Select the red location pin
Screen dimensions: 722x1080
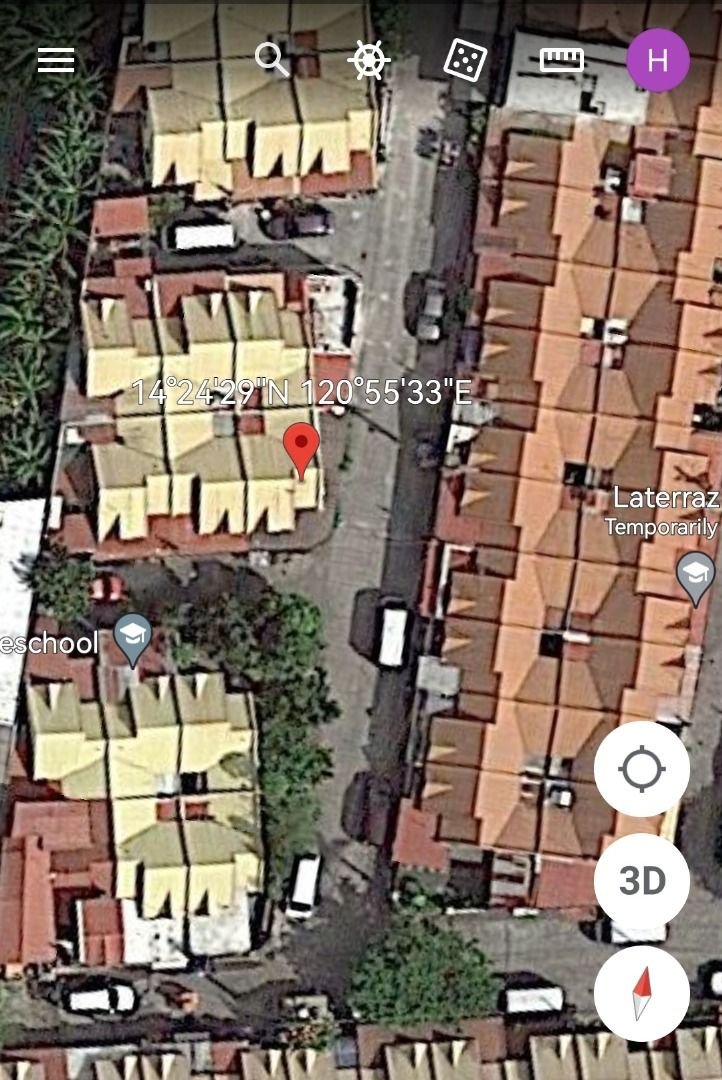[x=301, y=448]
